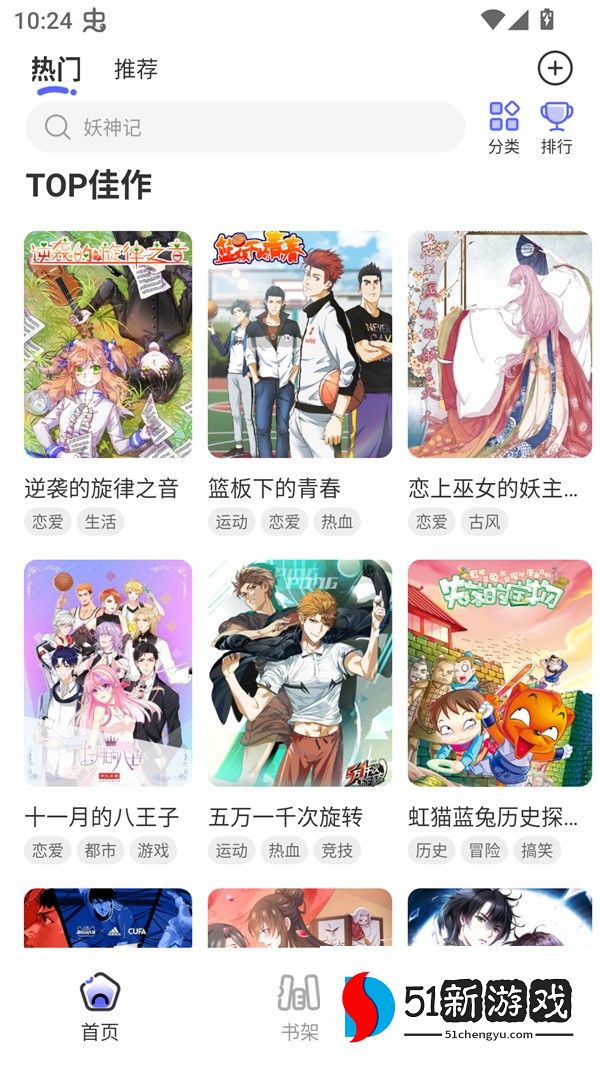600x1066 pixels.
Task: Tap the plus icon in the top bar
Action: coord(555,68)
